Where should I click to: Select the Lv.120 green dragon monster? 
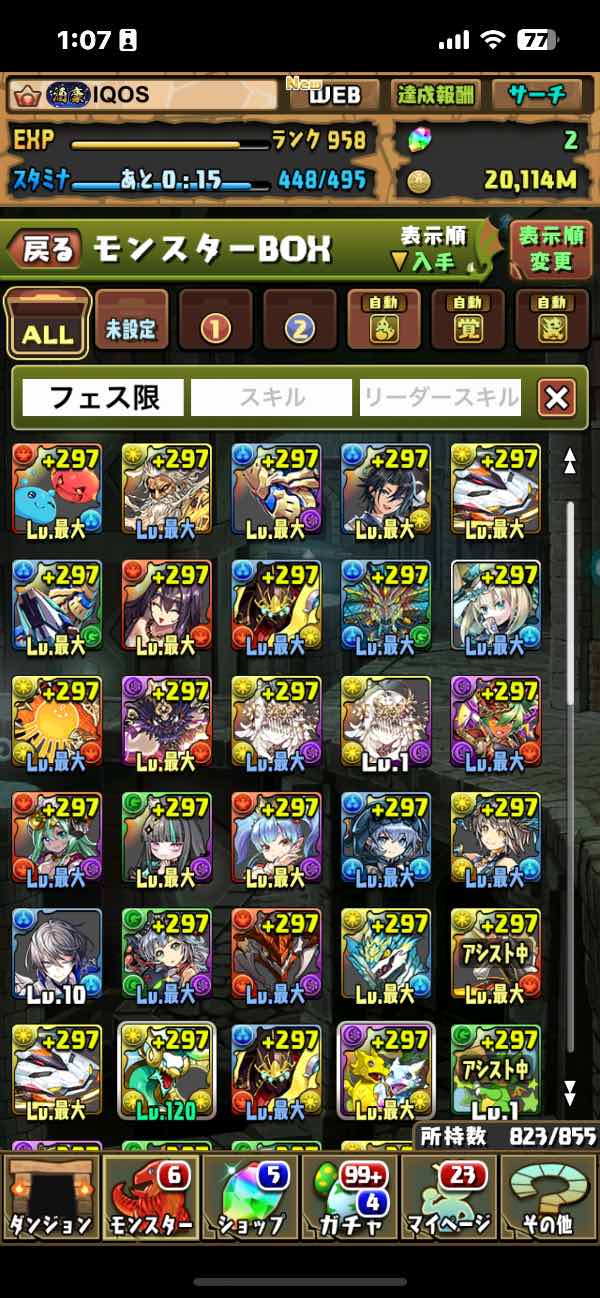coord(167,1070)
